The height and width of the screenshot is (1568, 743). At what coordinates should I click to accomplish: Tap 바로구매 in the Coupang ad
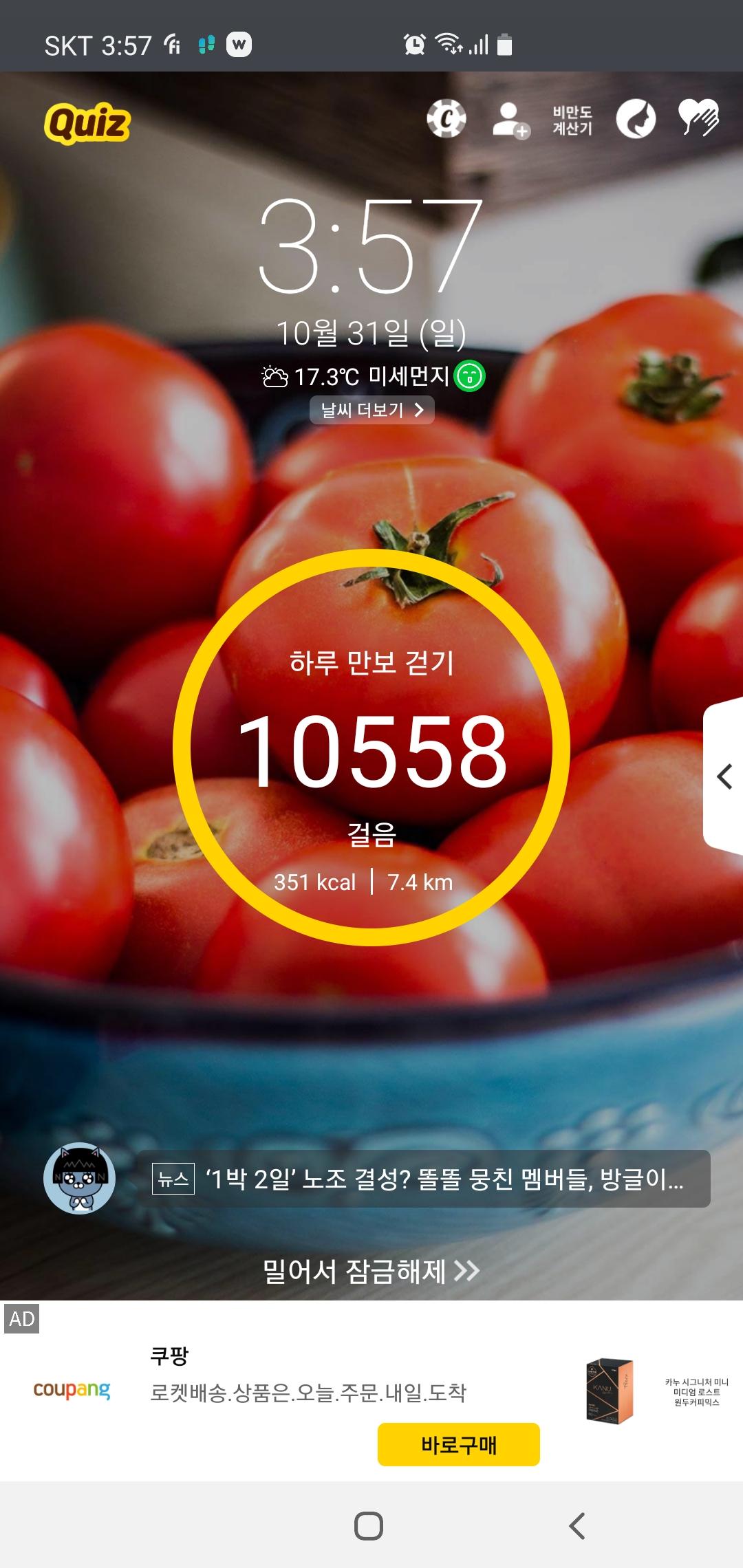(458, 1445)
